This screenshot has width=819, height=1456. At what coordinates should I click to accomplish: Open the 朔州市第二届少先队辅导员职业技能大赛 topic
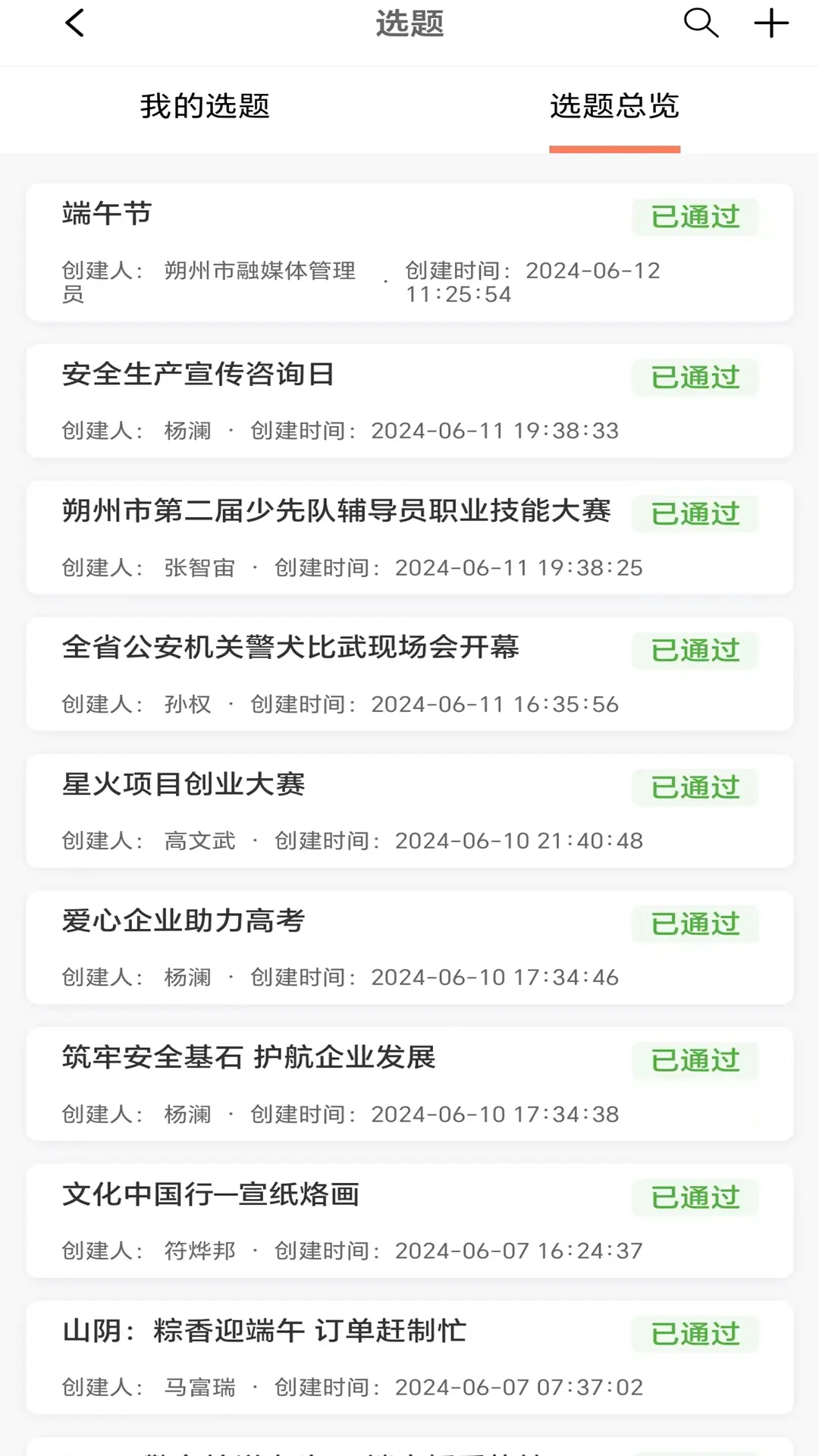tap(338, 511)
